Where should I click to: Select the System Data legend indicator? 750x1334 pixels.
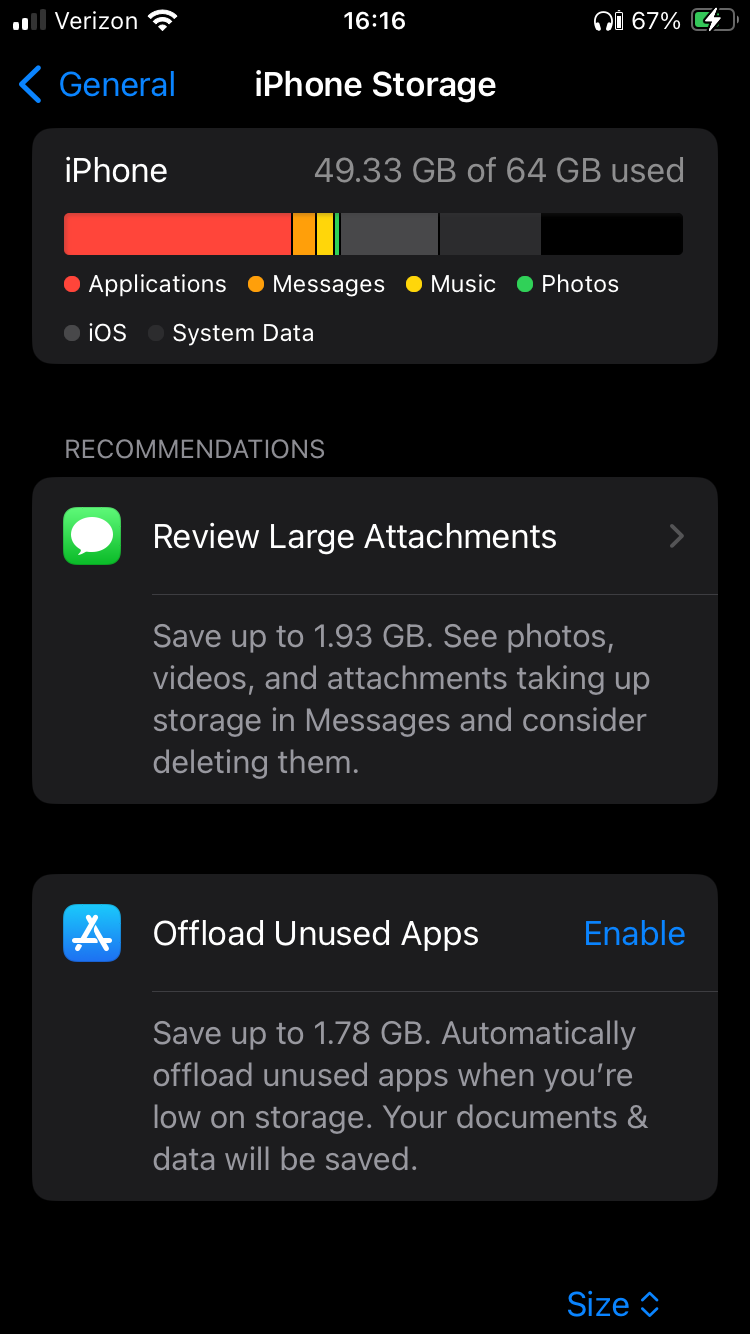(x=155, y=332)
